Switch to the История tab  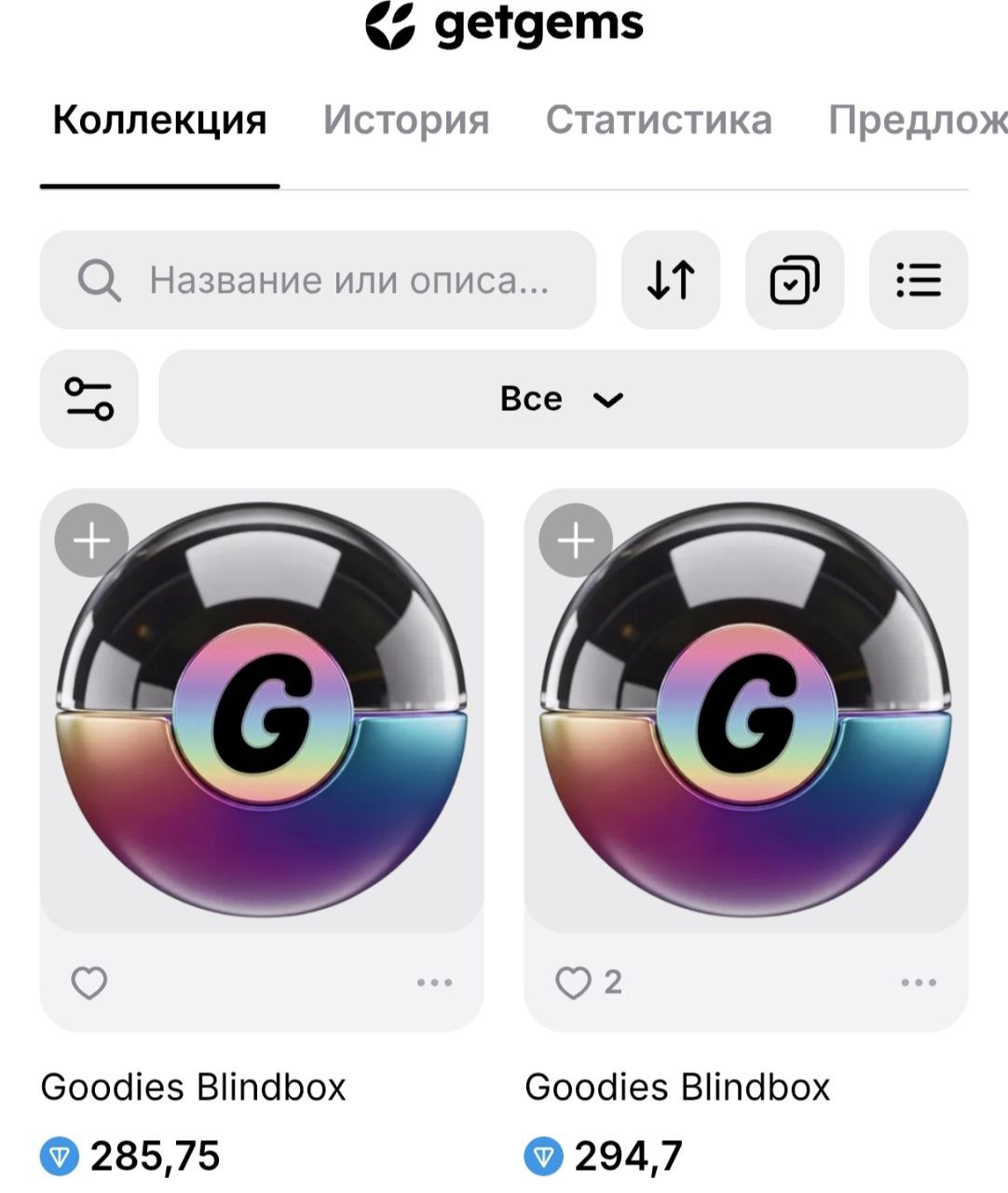(x=406, y=120)
